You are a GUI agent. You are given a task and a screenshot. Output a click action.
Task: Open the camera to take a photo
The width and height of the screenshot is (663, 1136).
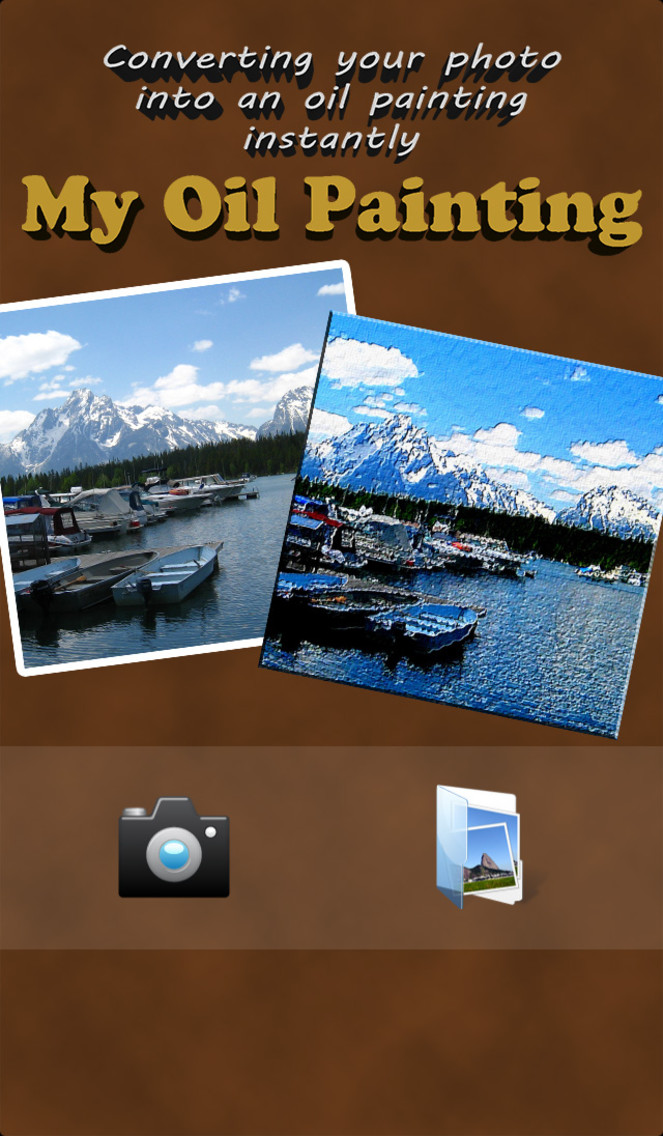174,847
